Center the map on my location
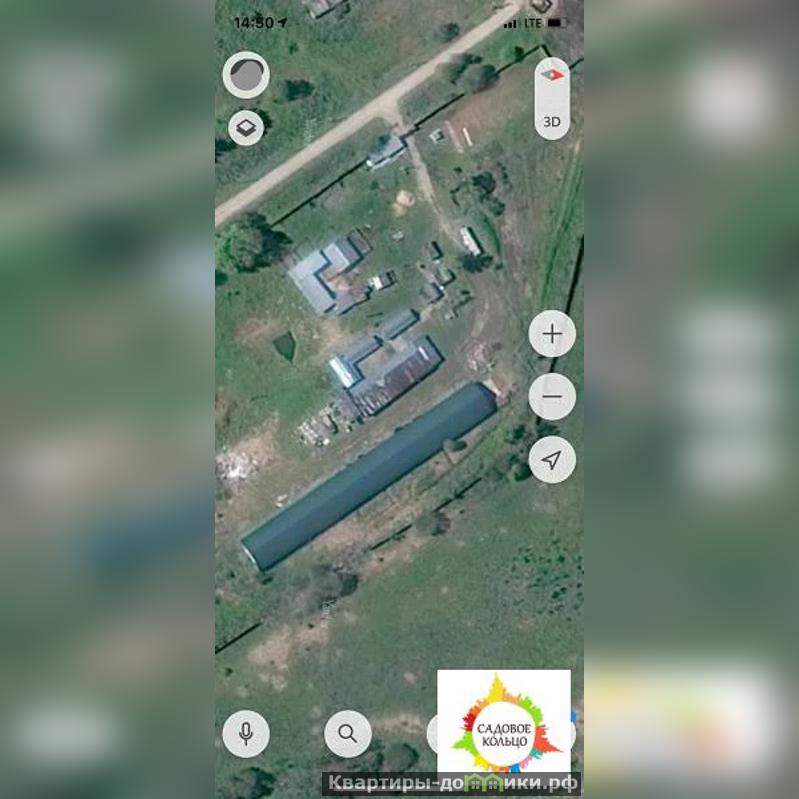The width and height of the screenshot is (799, 799). tap(552, 460)
